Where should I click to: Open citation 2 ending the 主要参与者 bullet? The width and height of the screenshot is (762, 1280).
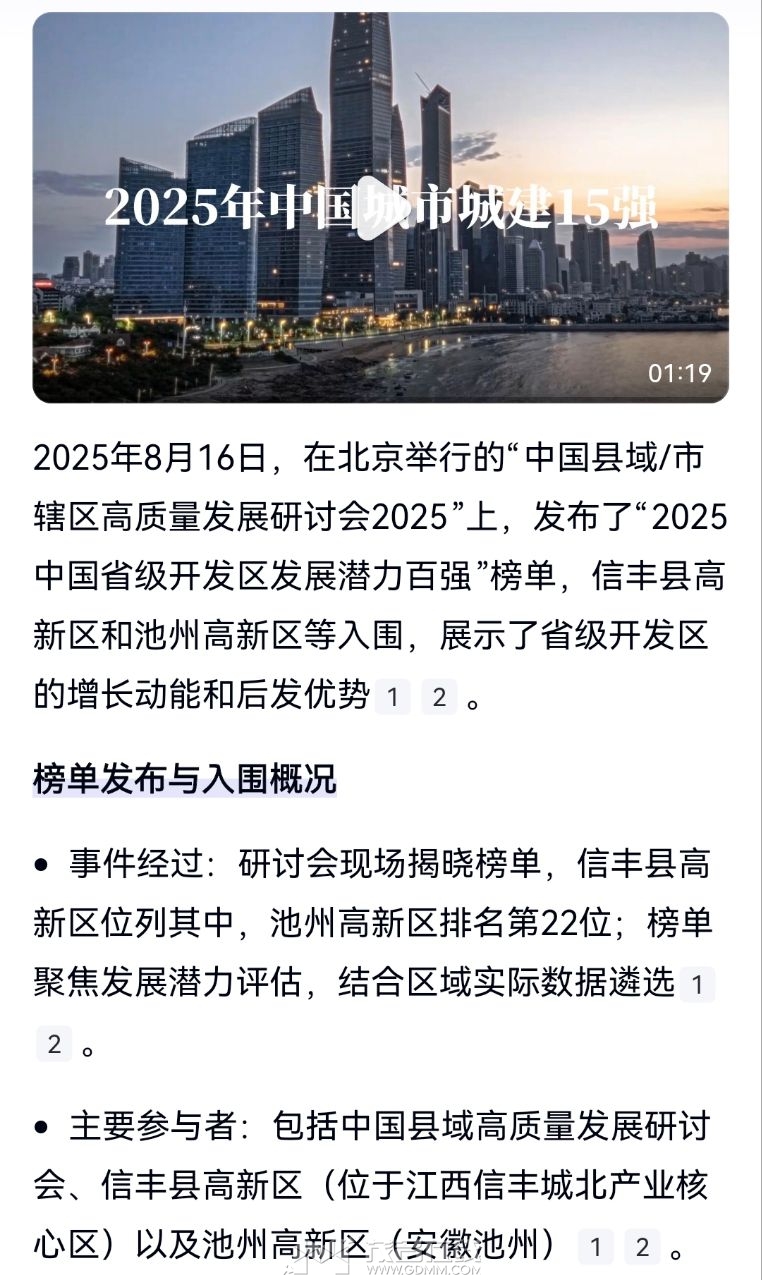pyautogui.click(x=642, y=1247)
